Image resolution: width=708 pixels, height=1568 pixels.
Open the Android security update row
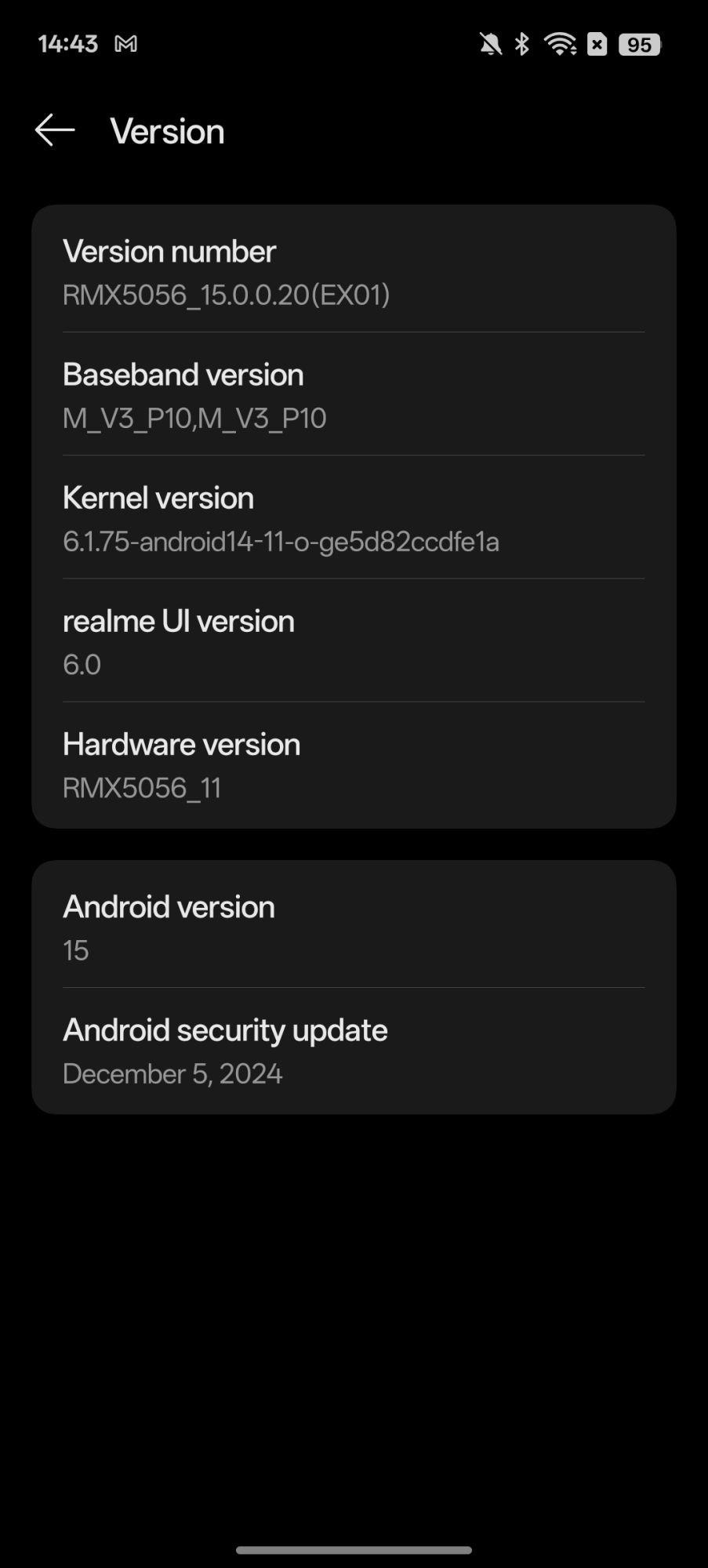(353, 1051)
